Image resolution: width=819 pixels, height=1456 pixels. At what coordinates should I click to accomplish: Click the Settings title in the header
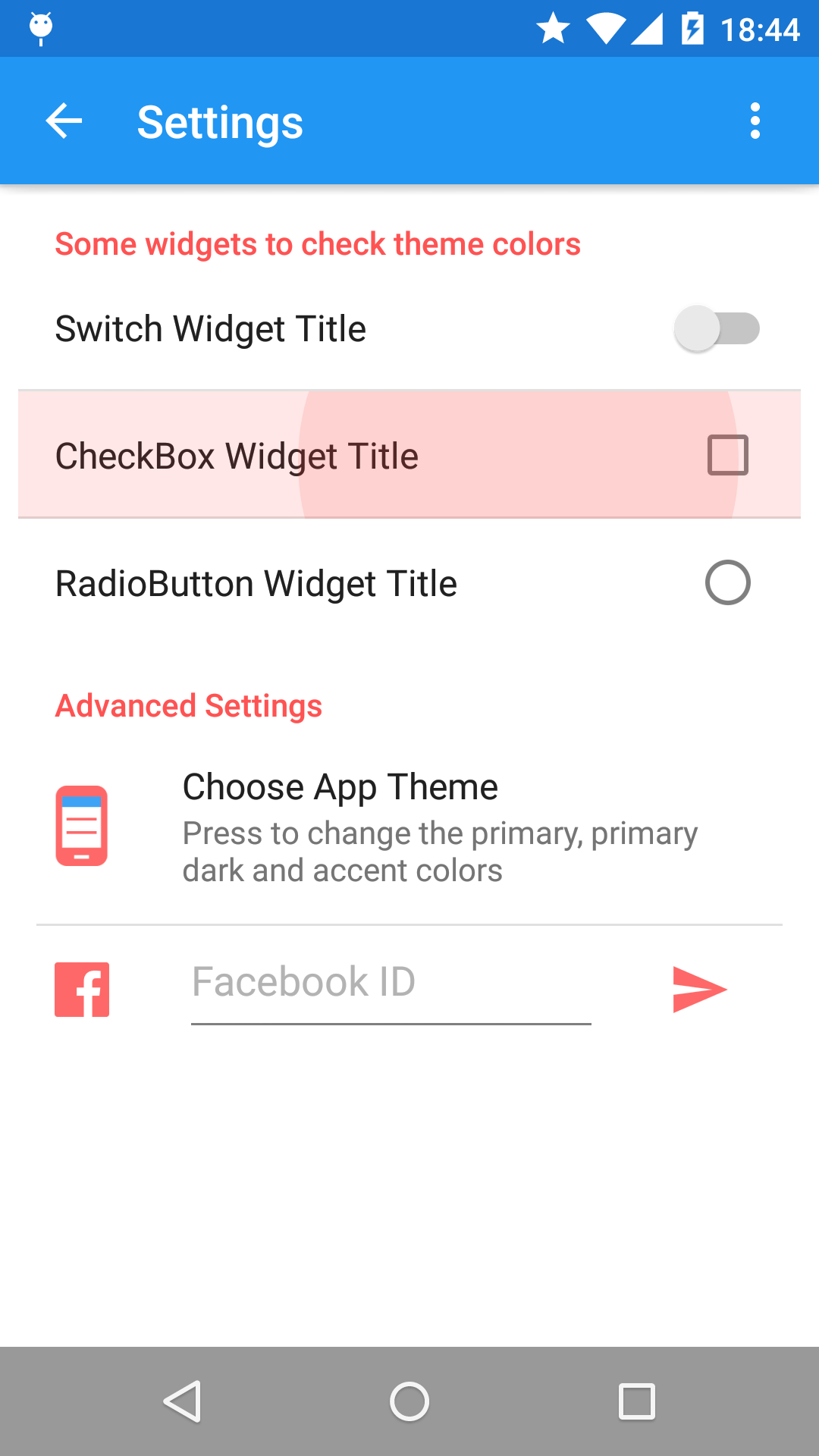click(218, 121)
